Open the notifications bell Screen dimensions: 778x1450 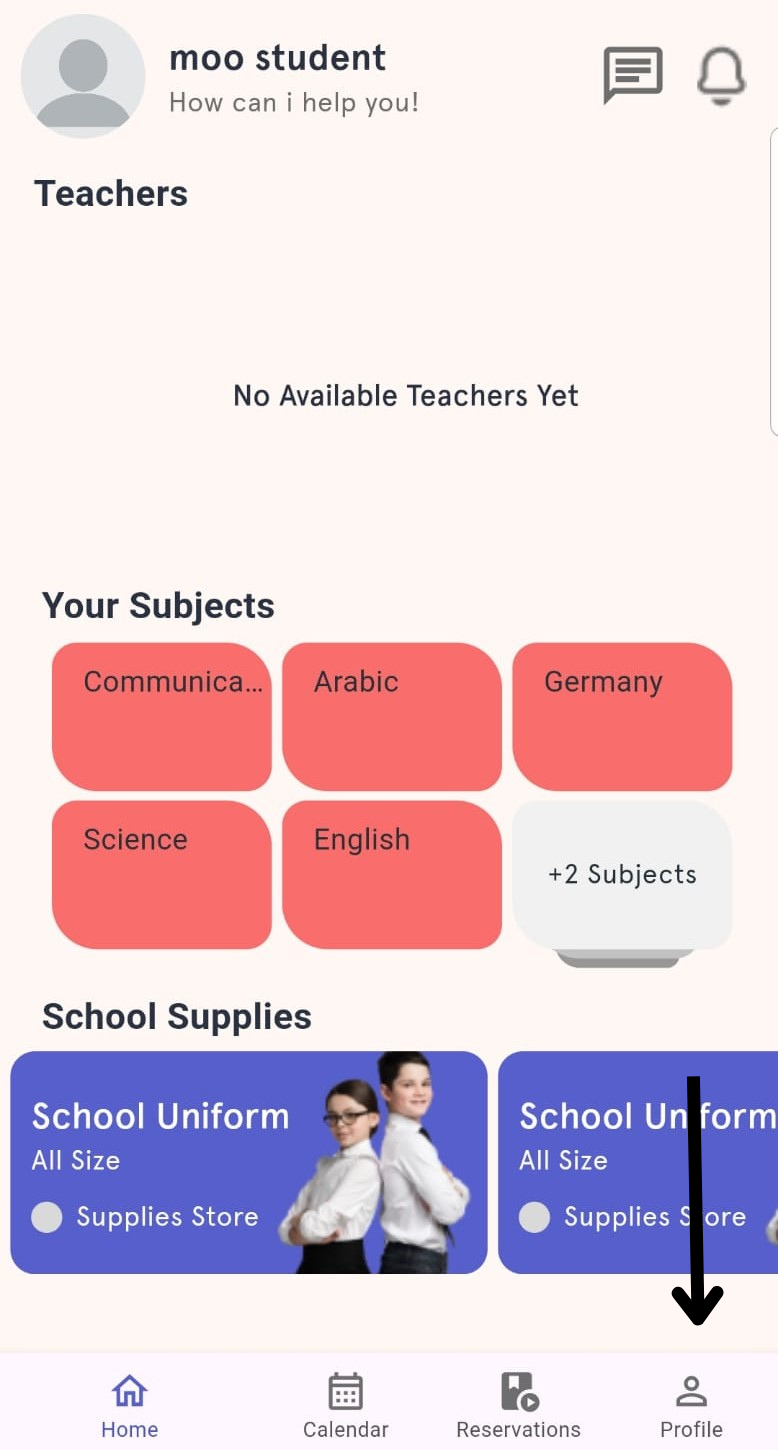(721, 75)
